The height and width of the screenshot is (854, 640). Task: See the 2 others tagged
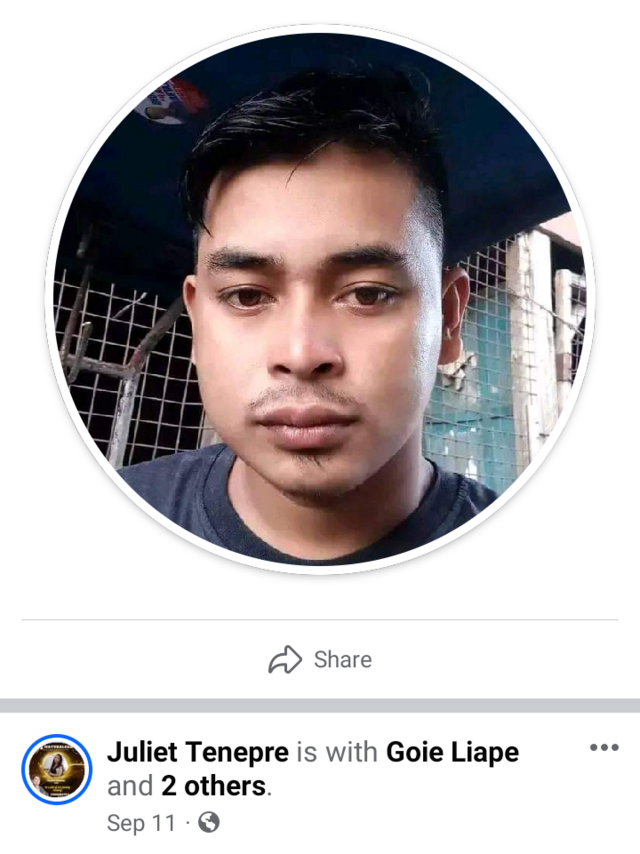[x=214, y=786]
